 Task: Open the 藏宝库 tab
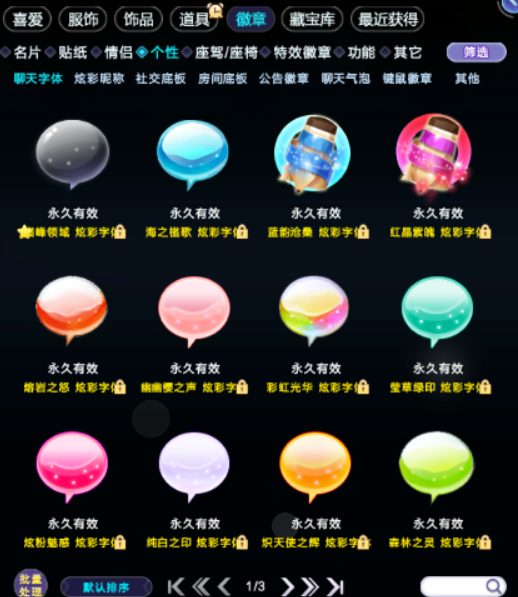[x=312, y=19]
